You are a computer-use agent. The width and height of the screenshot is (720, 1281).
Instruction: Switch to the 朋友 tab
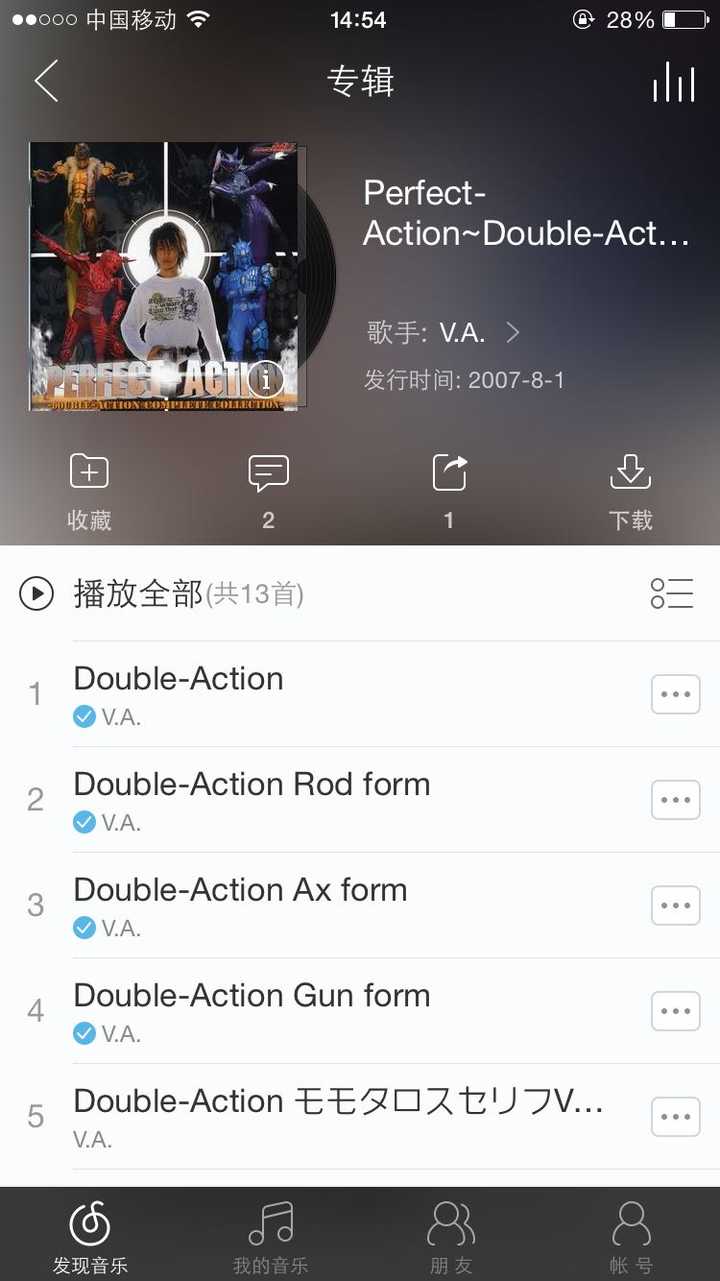(x=450, y=1234)
